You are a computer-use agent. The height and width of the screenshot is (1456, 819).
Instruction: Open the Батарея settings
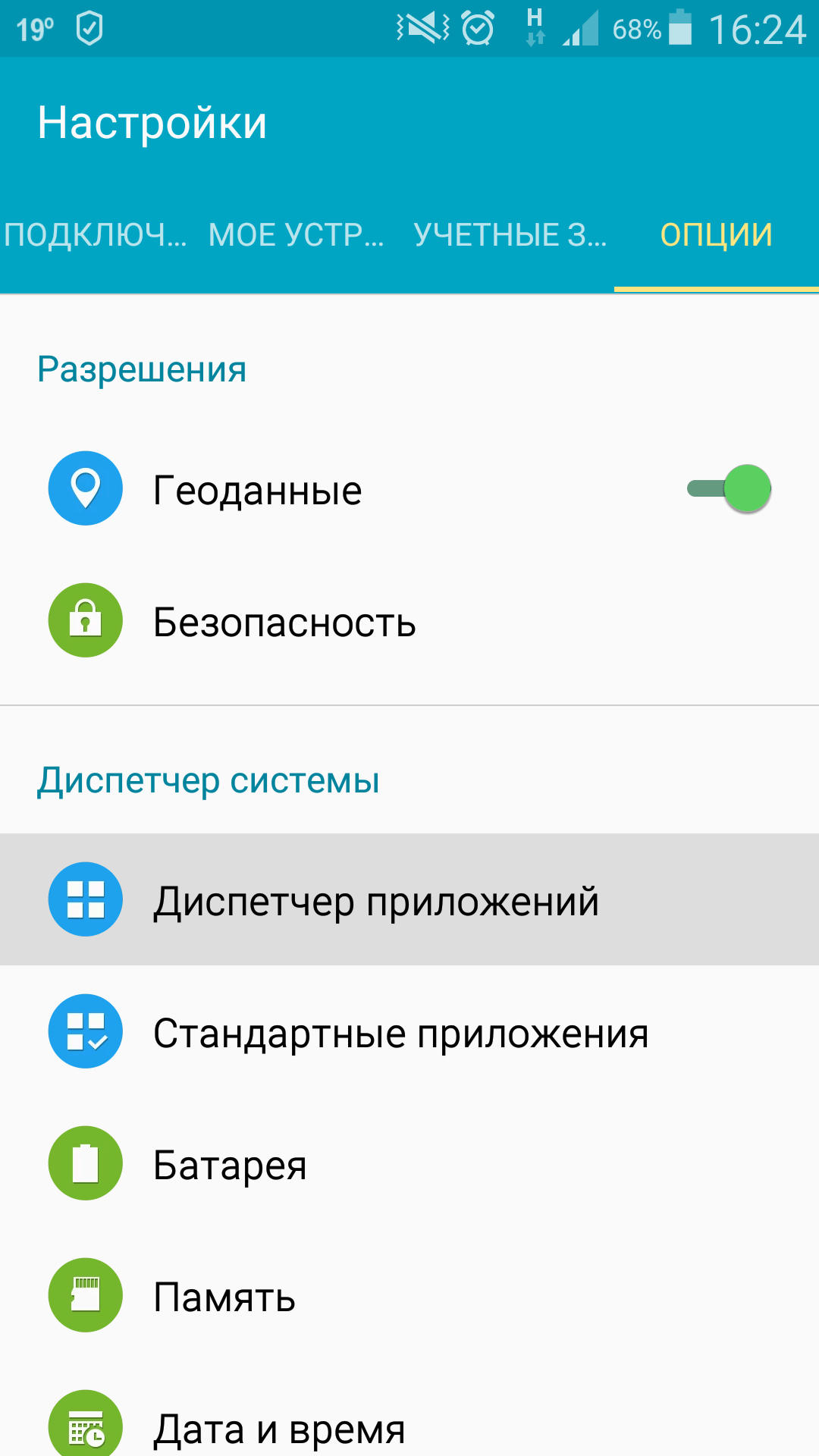[230, 1165]
